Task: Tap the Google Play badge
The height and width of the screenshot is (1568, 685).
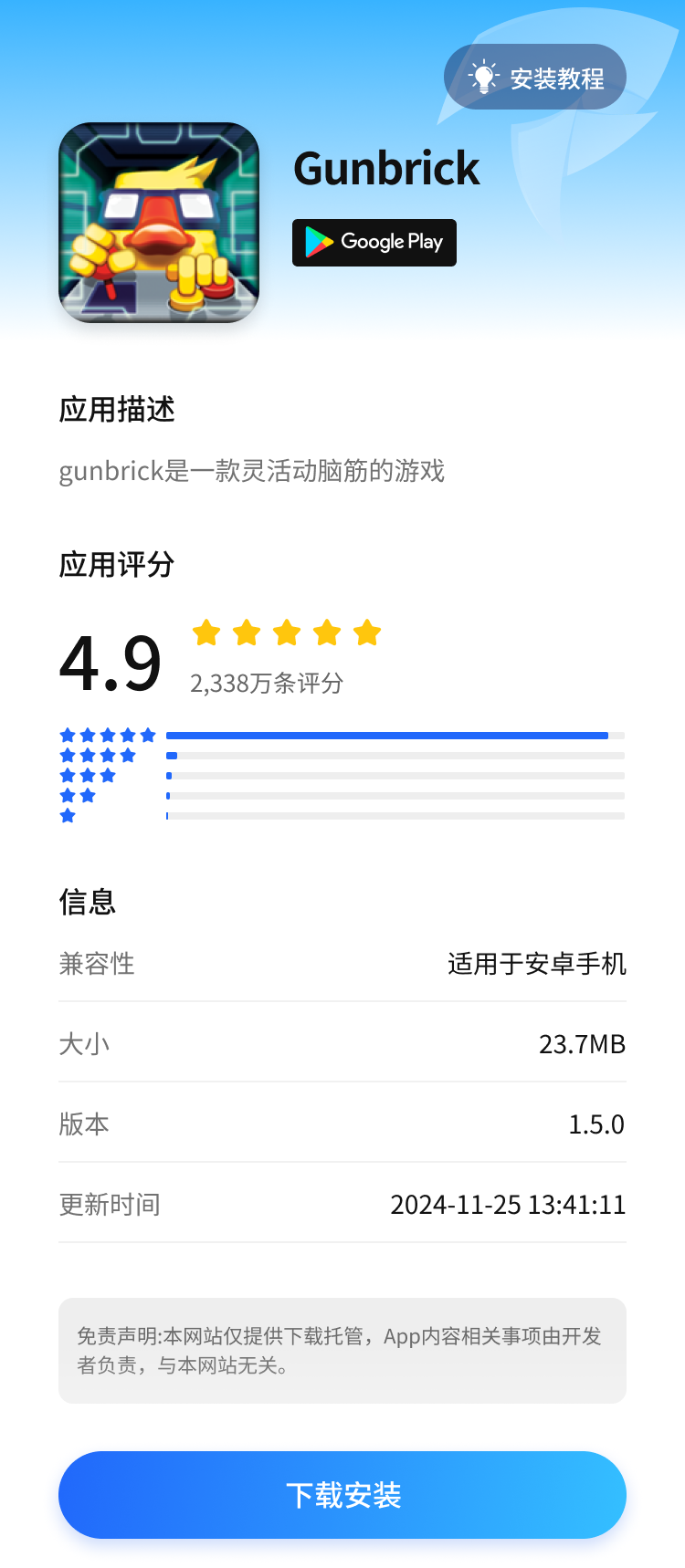Action: [x=374, y=243]
